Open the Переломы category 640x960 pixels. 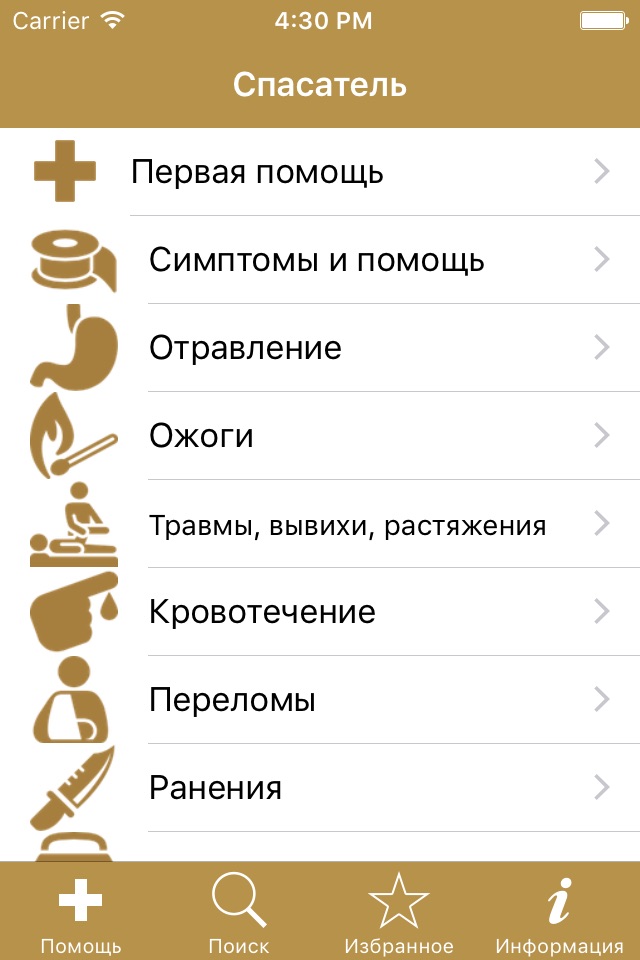(320, 700)
